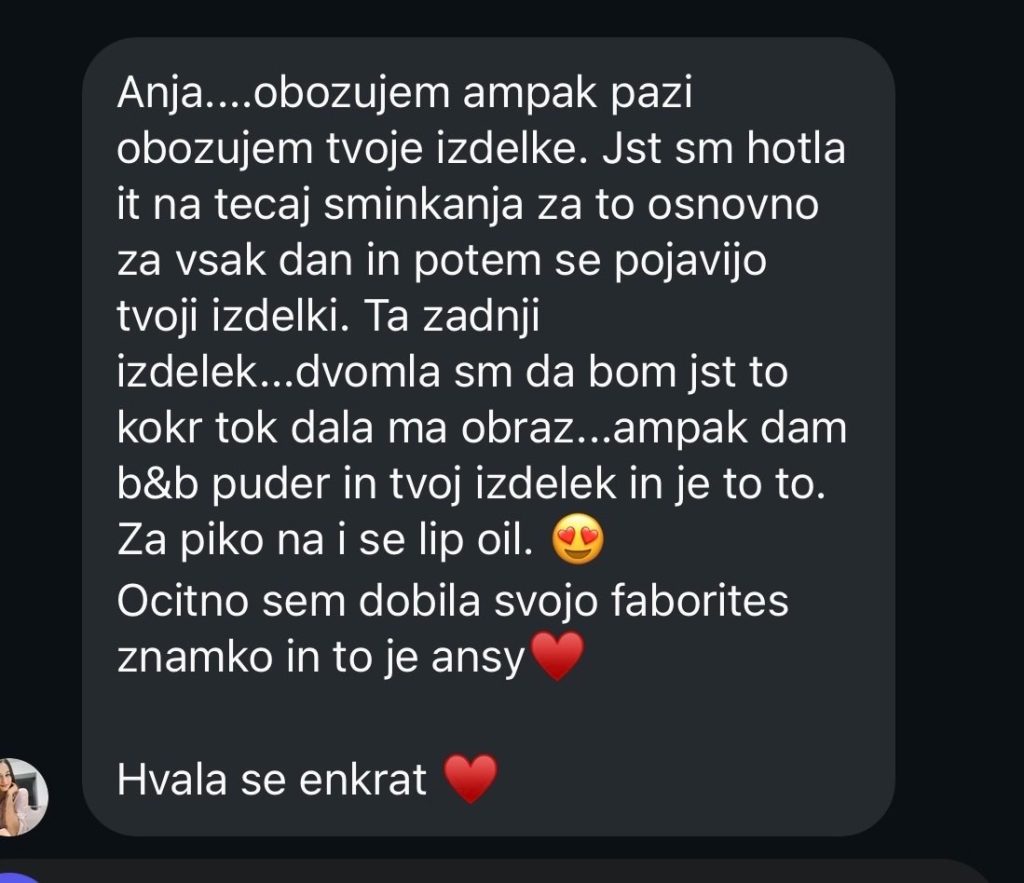Screen dimensions: 1024x883
Task: Open the sender's profile picture avatar
Action: click(x=23, y=796)
